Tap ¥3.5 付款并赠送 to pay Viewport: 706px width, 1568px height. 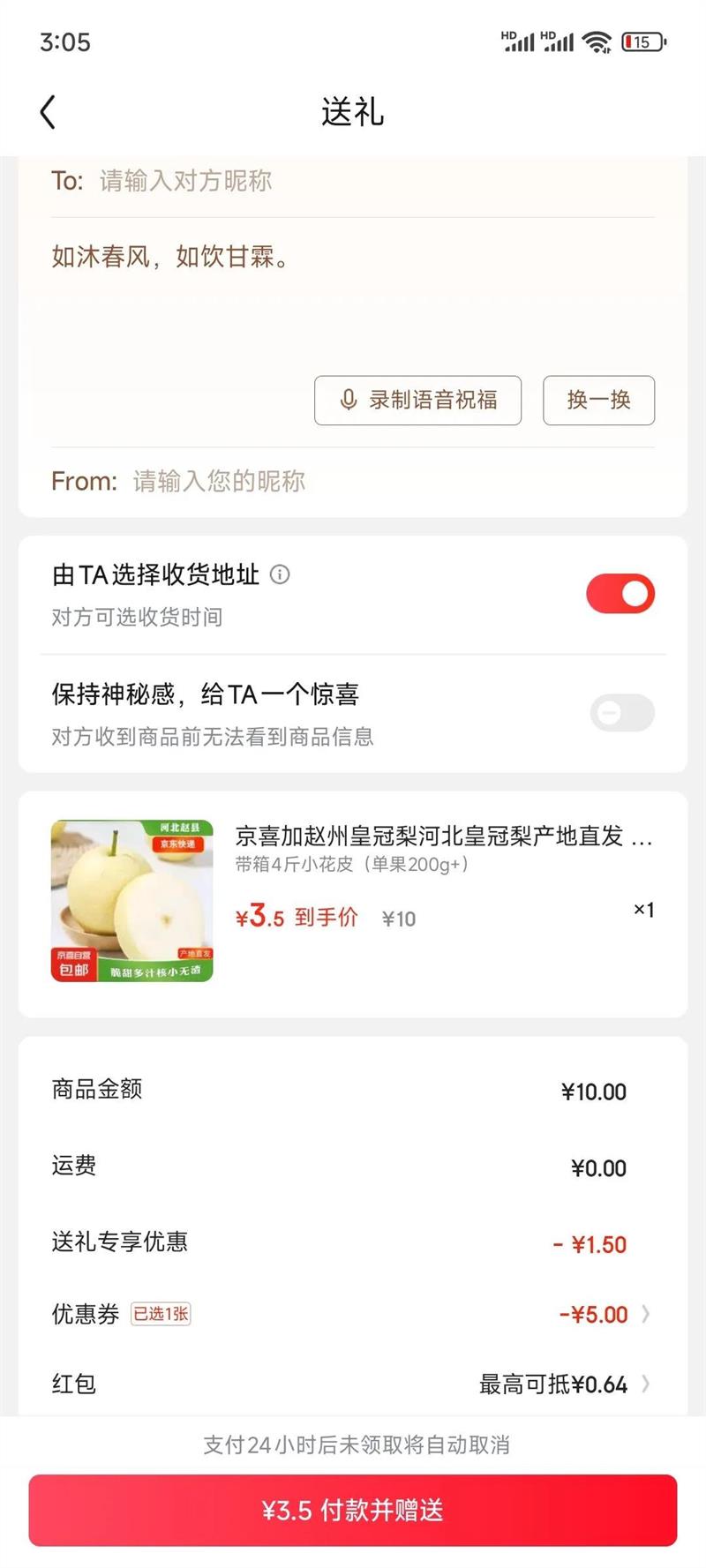click(353, 1510)
